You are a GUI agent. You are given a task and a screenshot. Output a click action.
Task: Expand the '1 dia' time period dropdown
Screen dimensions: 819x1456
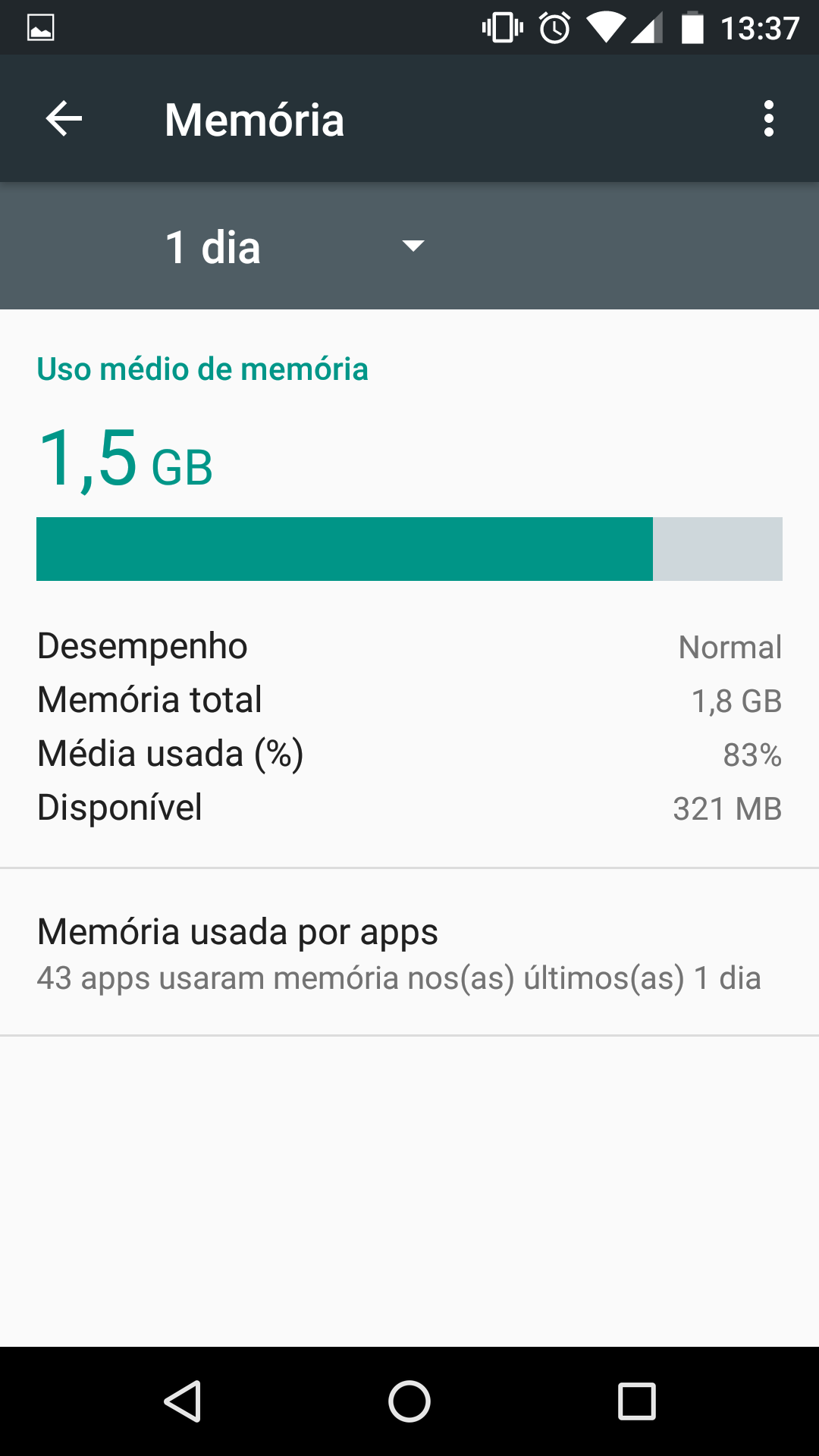296,246
